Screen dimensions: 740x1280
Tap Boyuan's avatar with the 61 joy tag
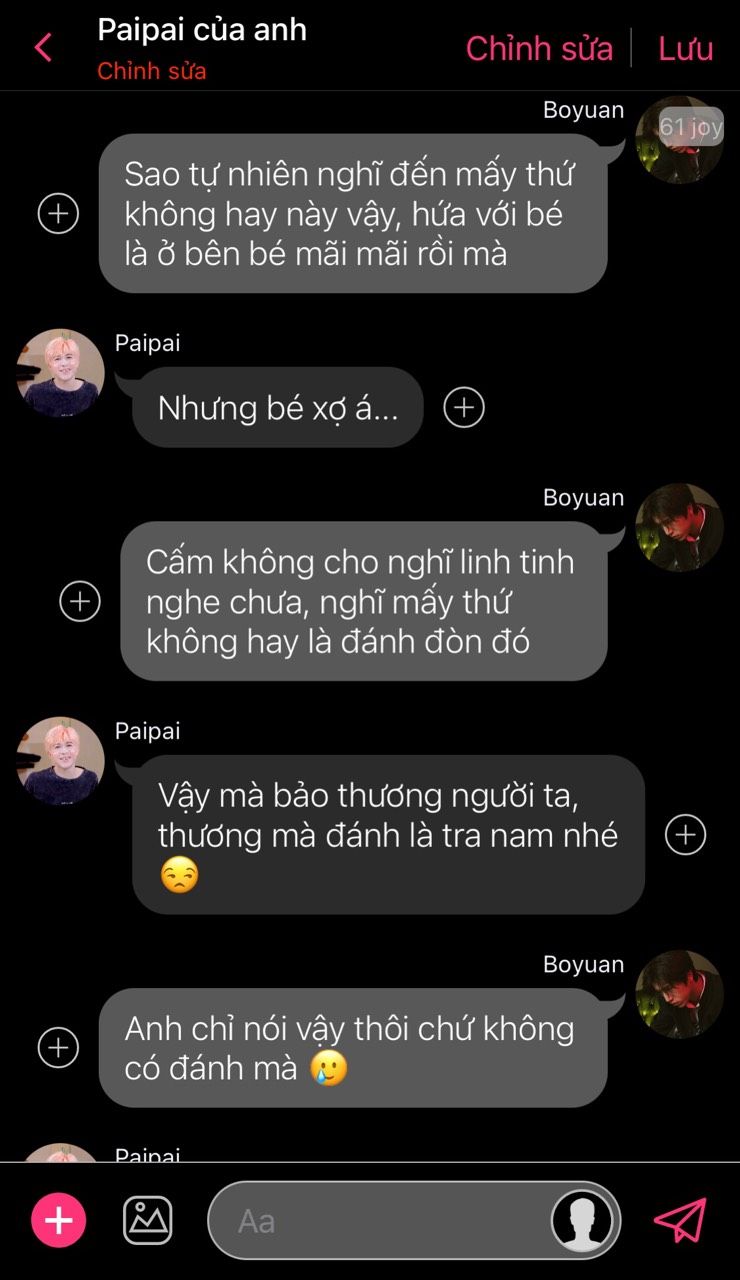pos(680,140)
